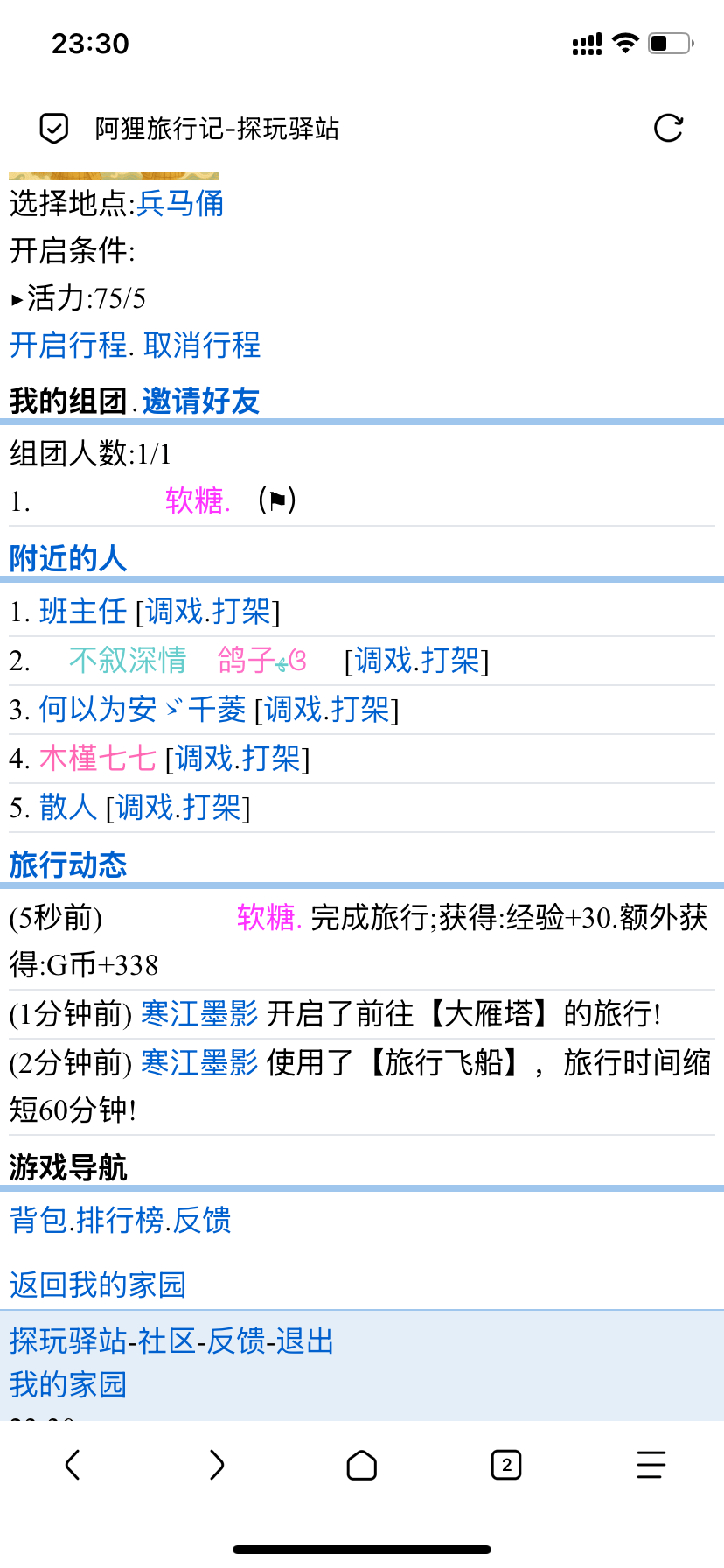View 寒江墨影's profile from the 大雁塔 update
The height and width of the screenshot is (1568, 724).
(199, 1013)
